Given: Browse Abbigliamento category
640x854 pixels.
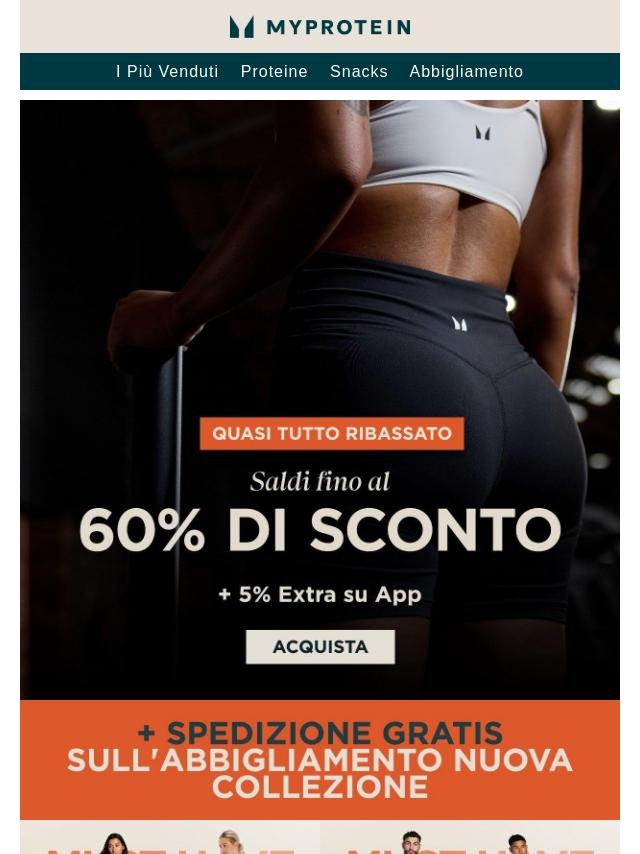Looking at the screenshot, I should 466,72.
